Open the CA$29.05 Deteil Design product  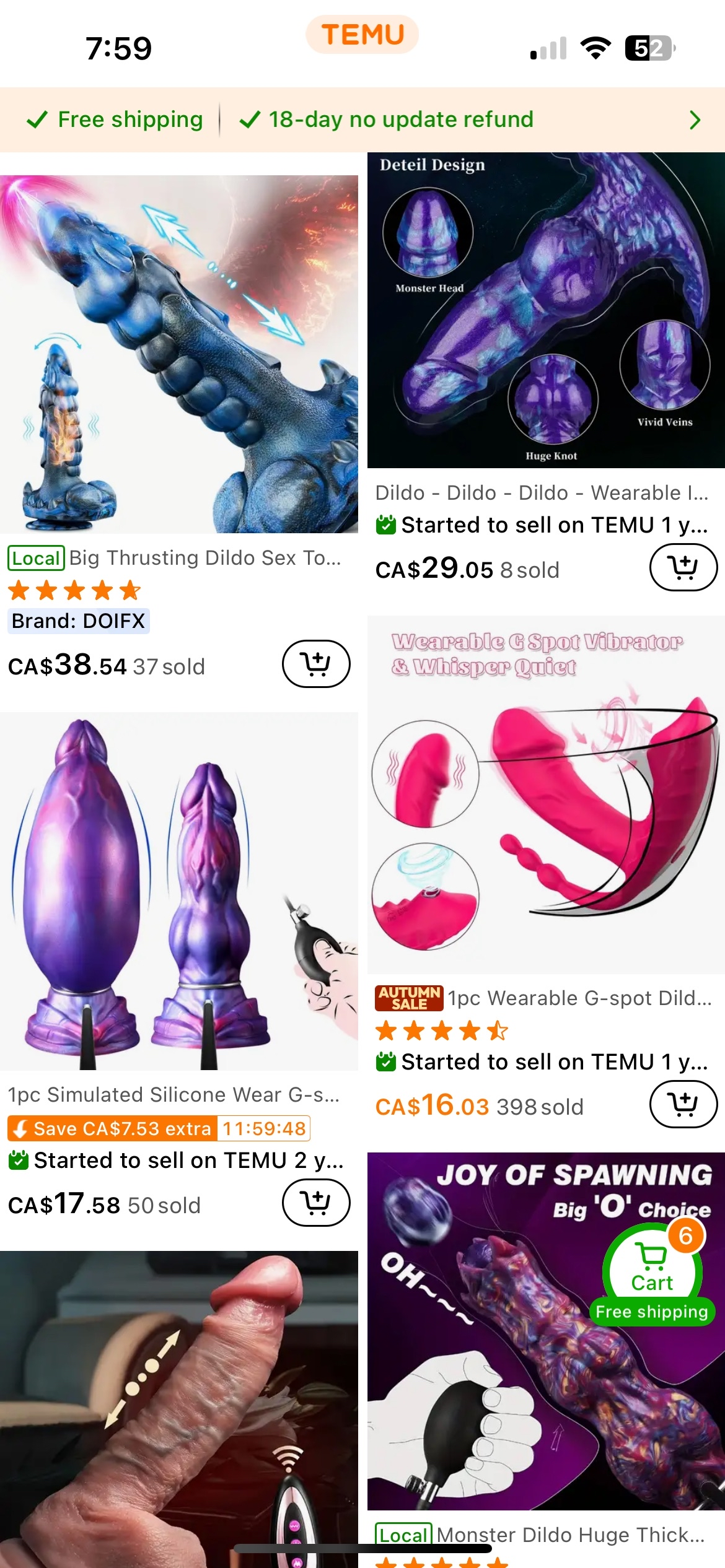click(545, 311)
